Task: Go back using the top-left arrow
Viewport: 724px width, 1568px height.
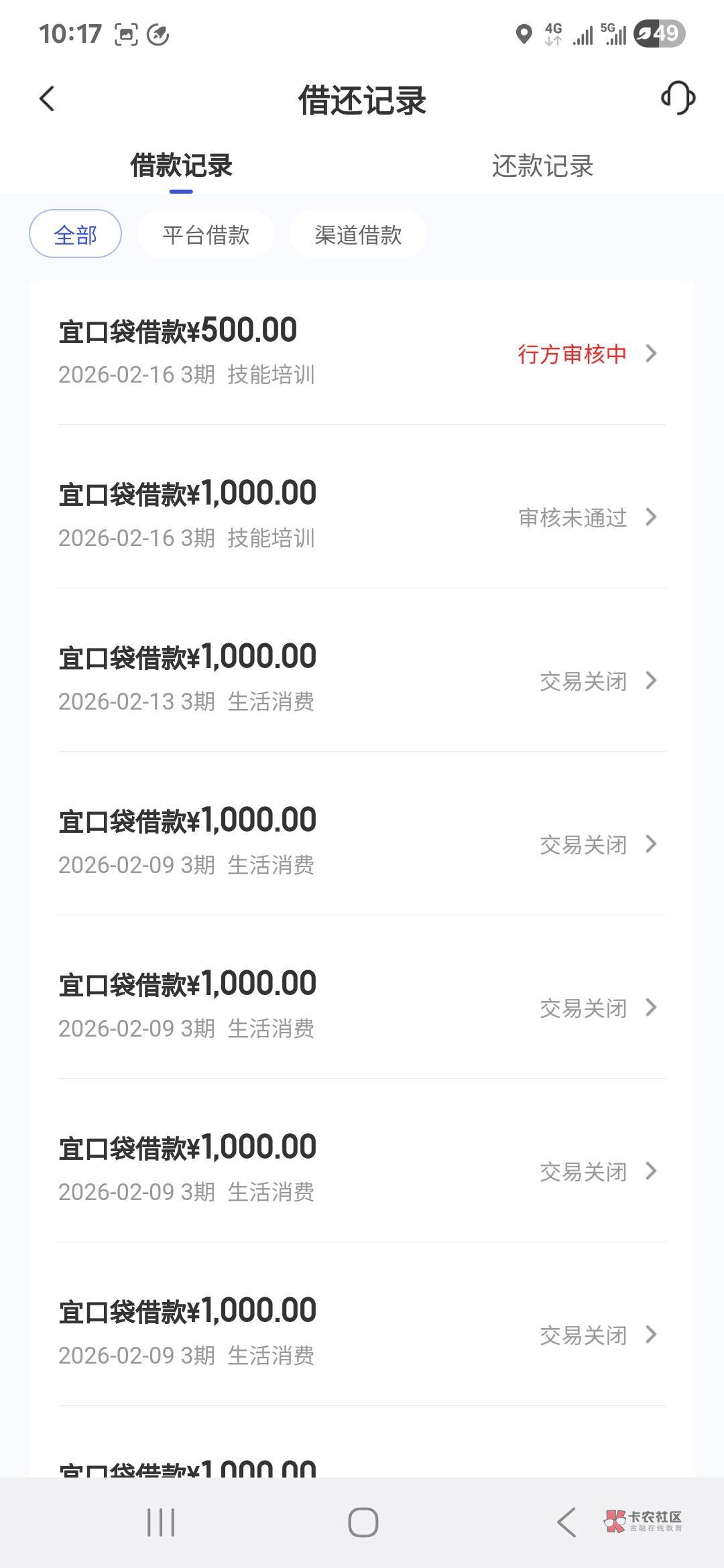Action: (47, 99)
